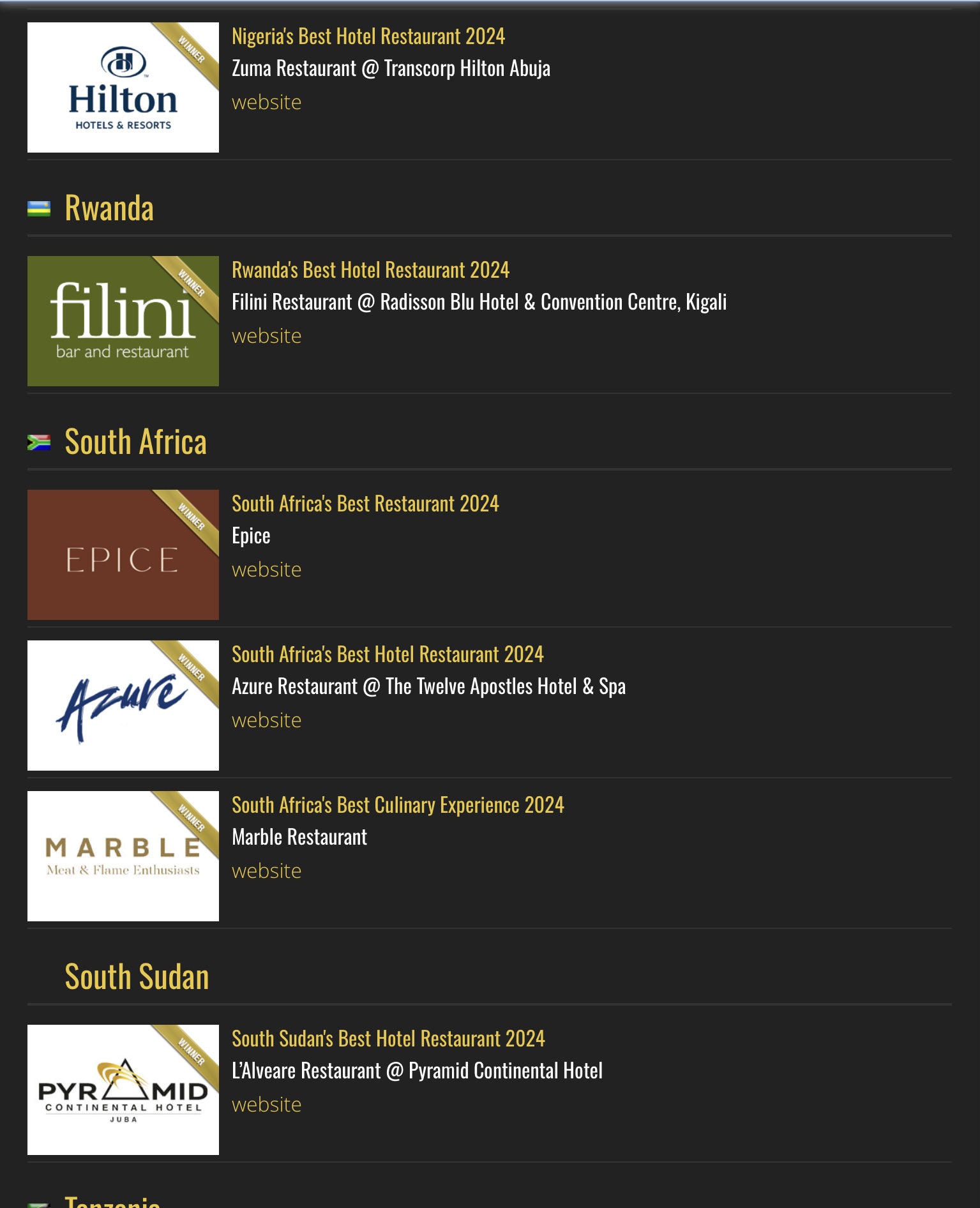Open Nigeria's Best Hotel Restaurant 2024 award

click(368, 36)
